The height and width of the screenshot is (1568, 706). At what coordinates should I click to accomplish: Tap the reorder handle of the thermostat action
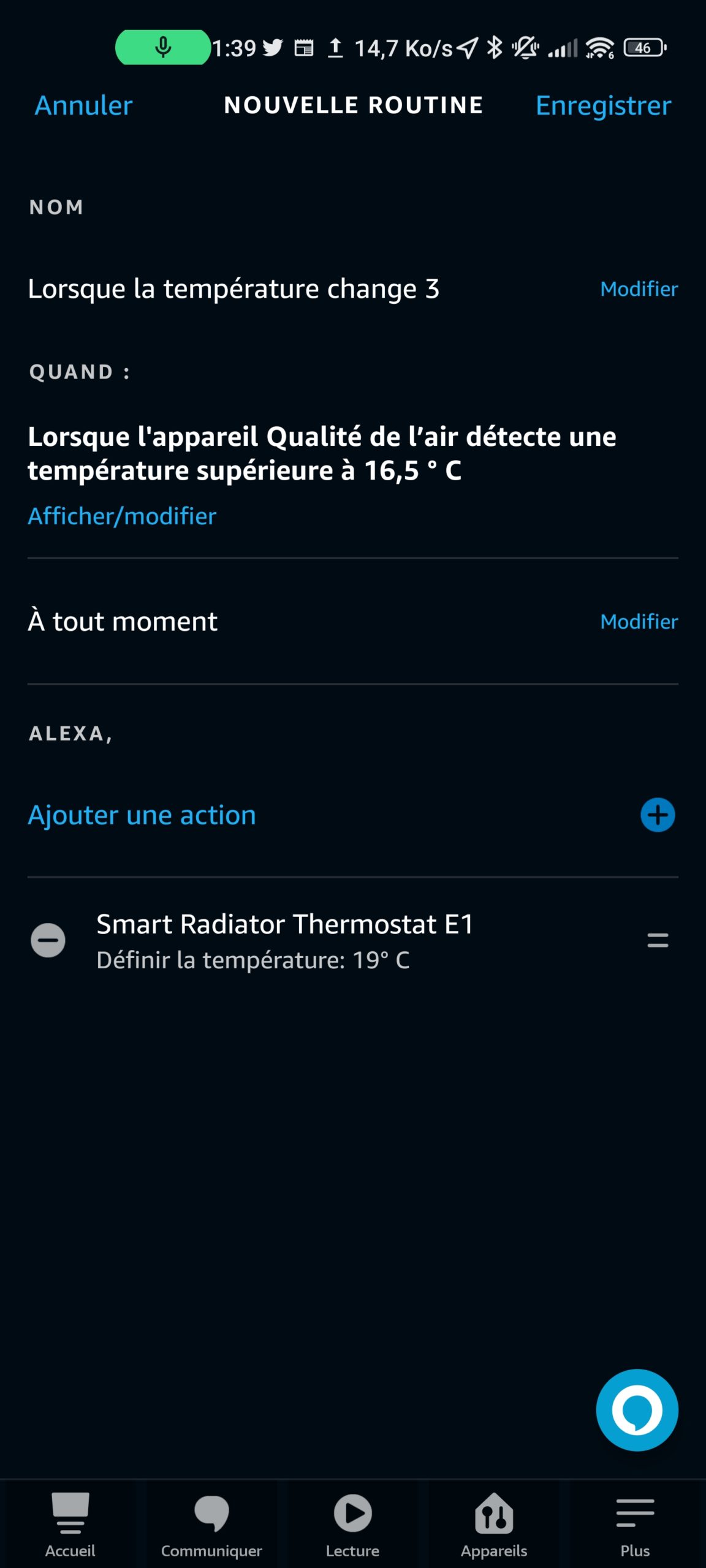[x=658, y=940]
